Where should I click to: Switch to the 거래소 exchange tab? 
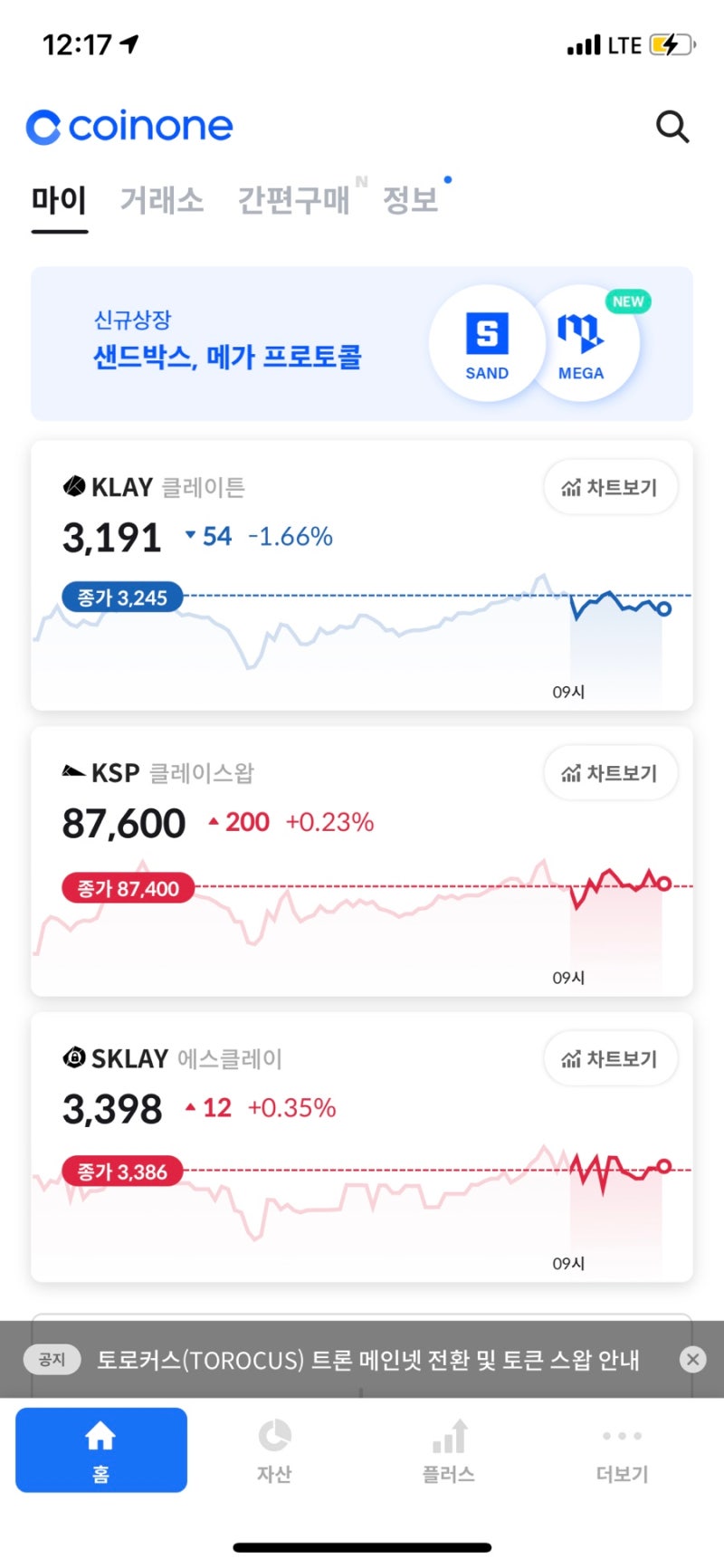pos(161,201)
